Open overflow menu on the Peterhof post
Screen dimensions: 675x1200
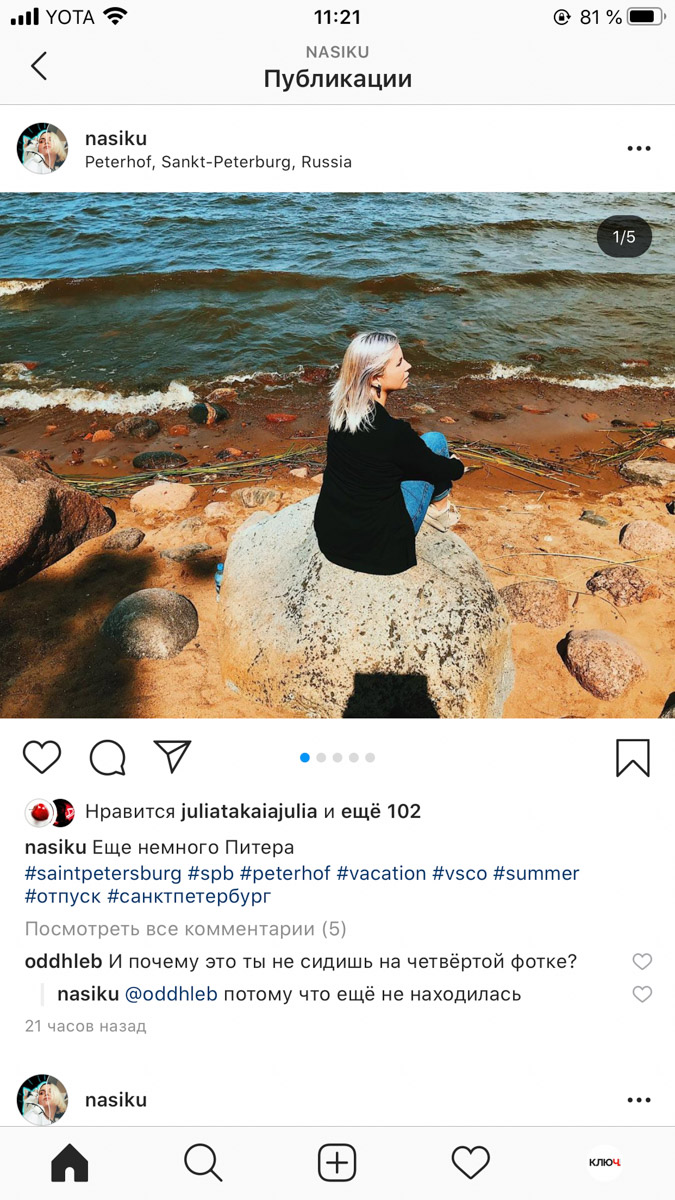click(x=639, y=148)
